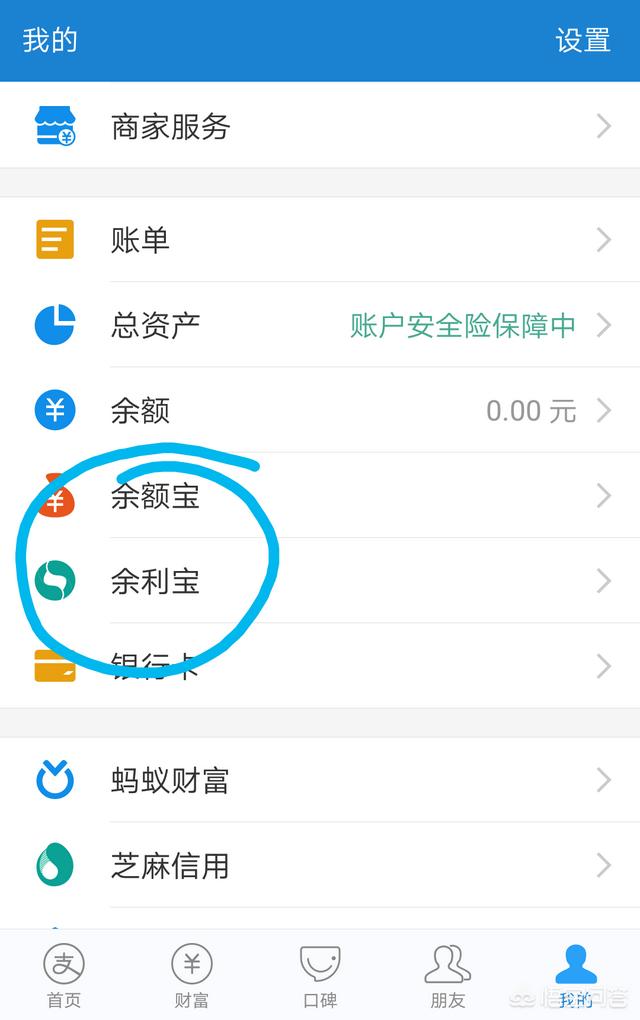Screen dimensions: 640x1020
Task: Switch to the 财富 tab
Action: 191,975
